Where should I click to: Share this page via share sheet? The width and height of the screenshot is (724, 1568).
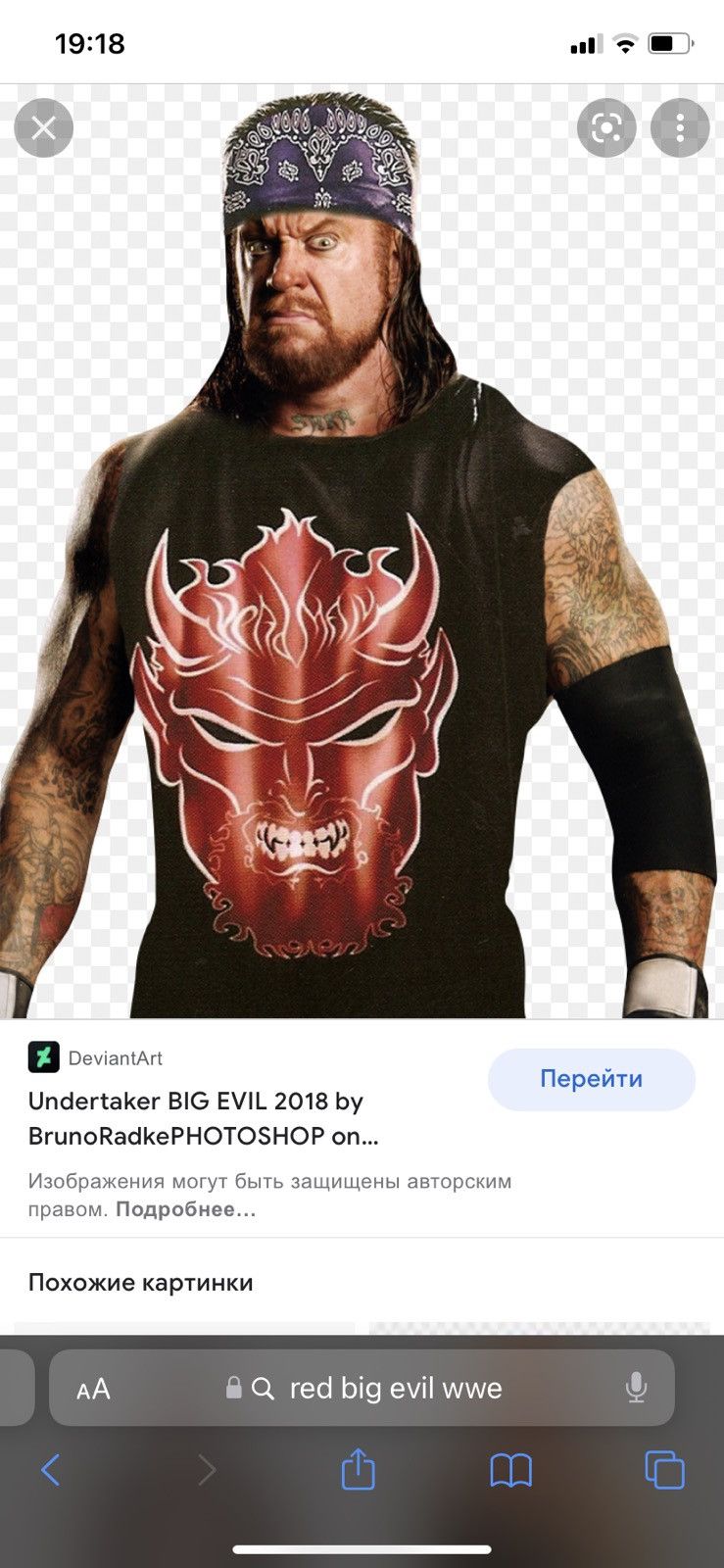point(358,1470)
